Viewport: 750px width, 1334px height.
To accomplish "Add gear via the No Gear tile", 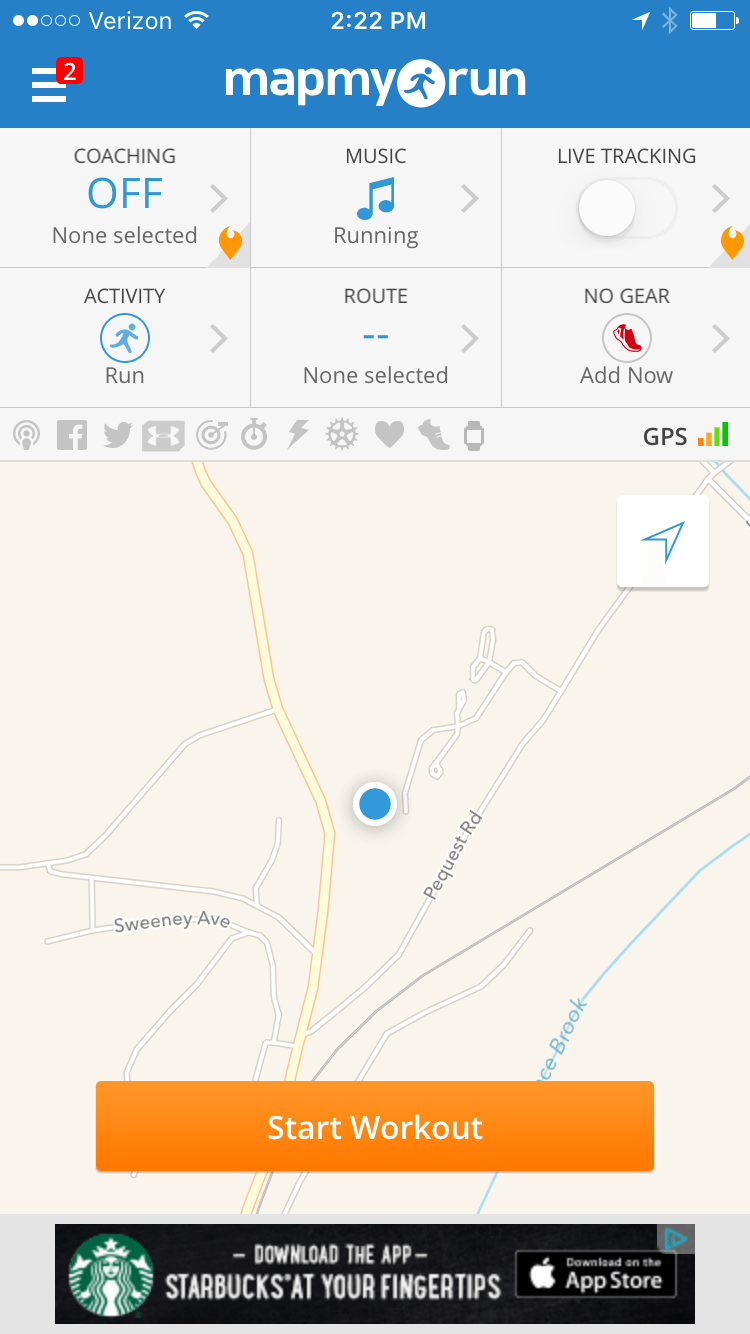I will point(626,338).
